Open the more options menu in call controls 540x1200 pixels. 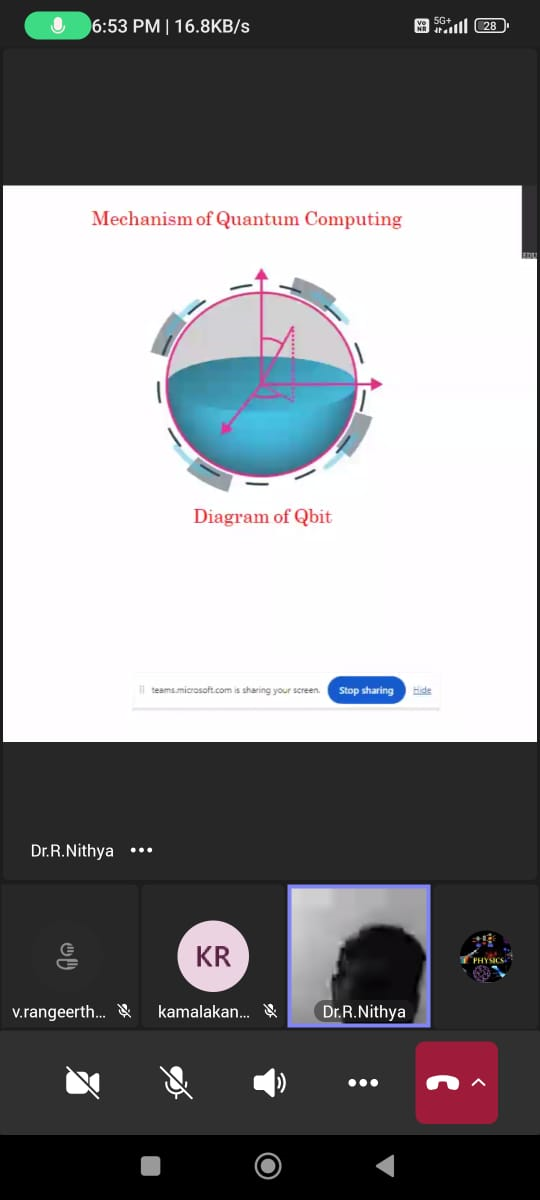[363, 1082]
